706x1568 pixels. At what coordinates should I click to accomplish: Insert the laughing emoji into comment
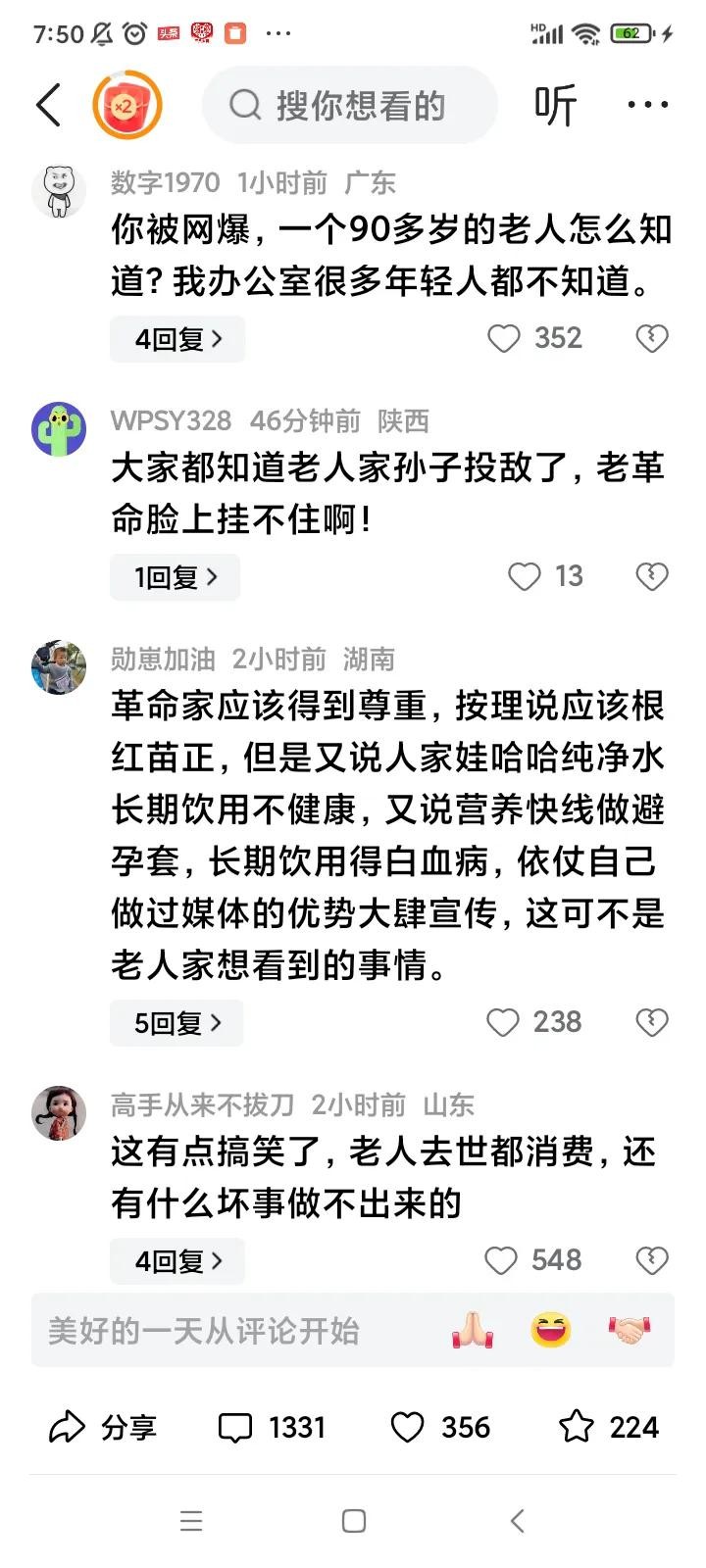click(x=551, y=1331)
